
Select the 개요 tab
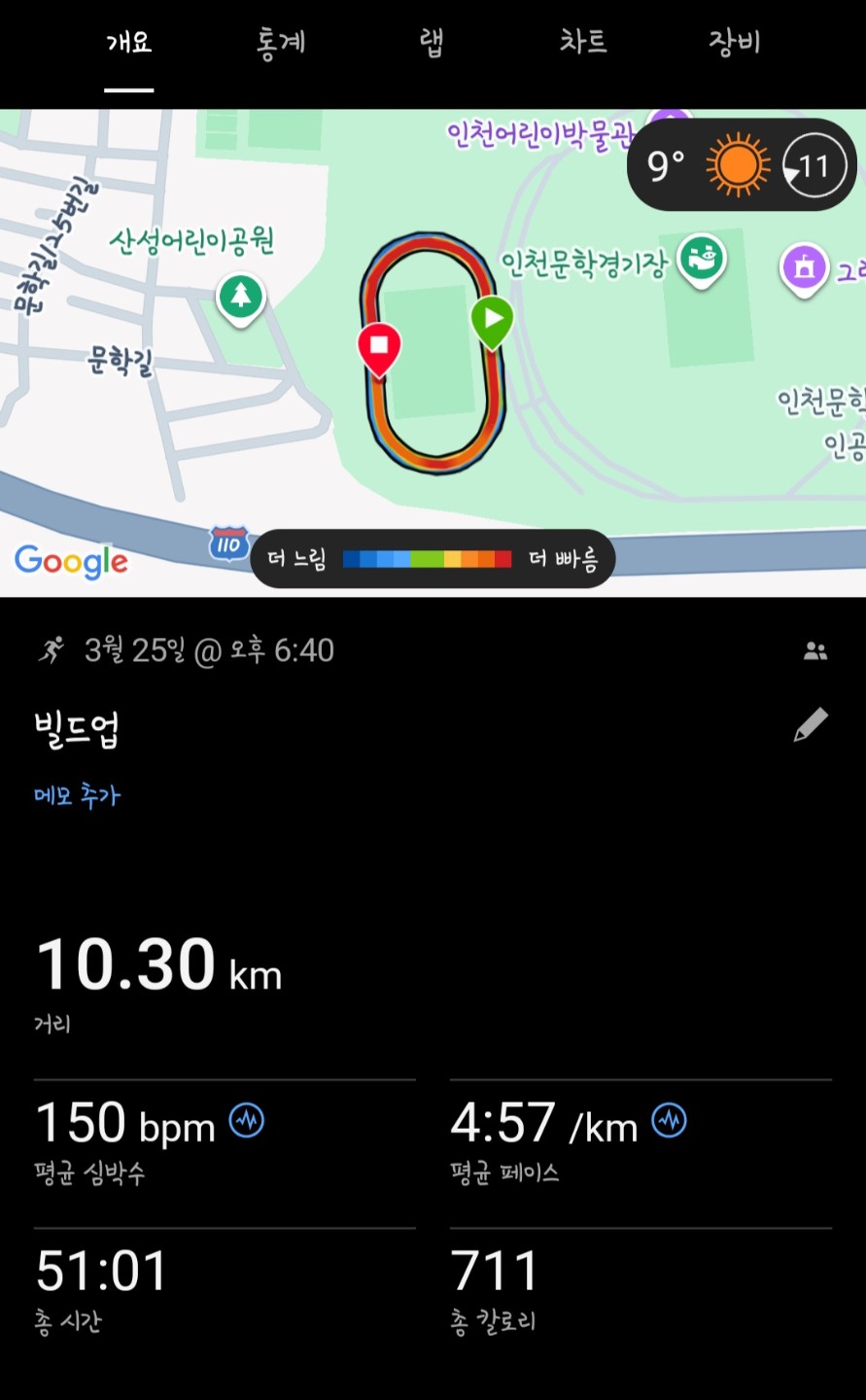[129, 44]
